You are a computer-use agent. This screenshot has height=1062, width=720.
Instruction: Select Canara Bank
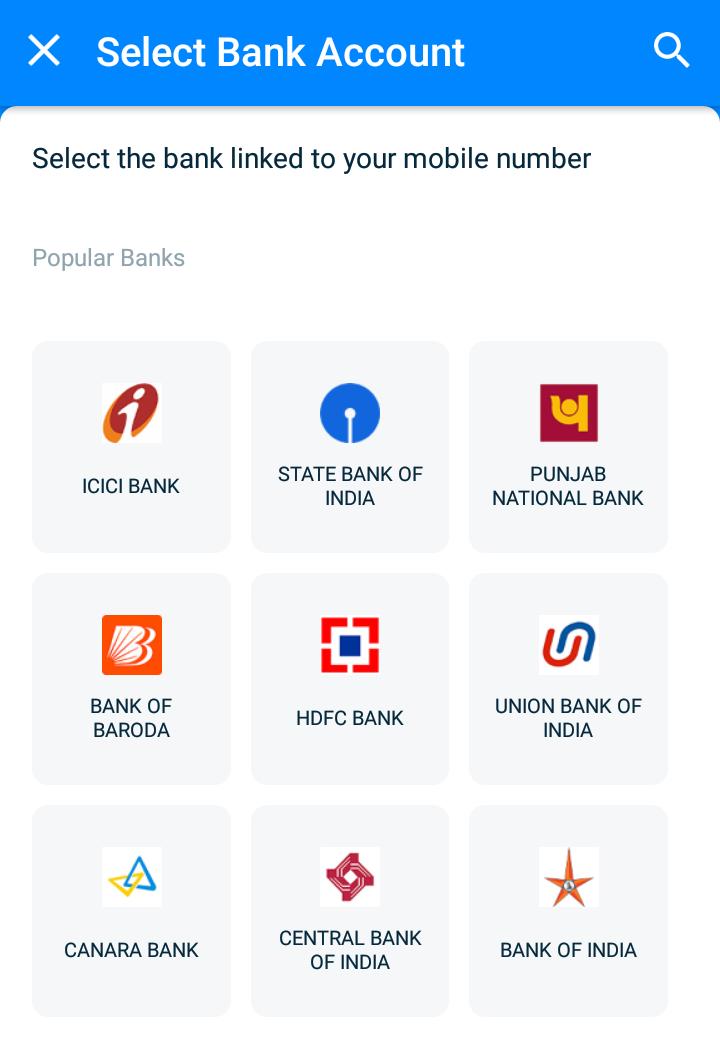coord(131,910)
